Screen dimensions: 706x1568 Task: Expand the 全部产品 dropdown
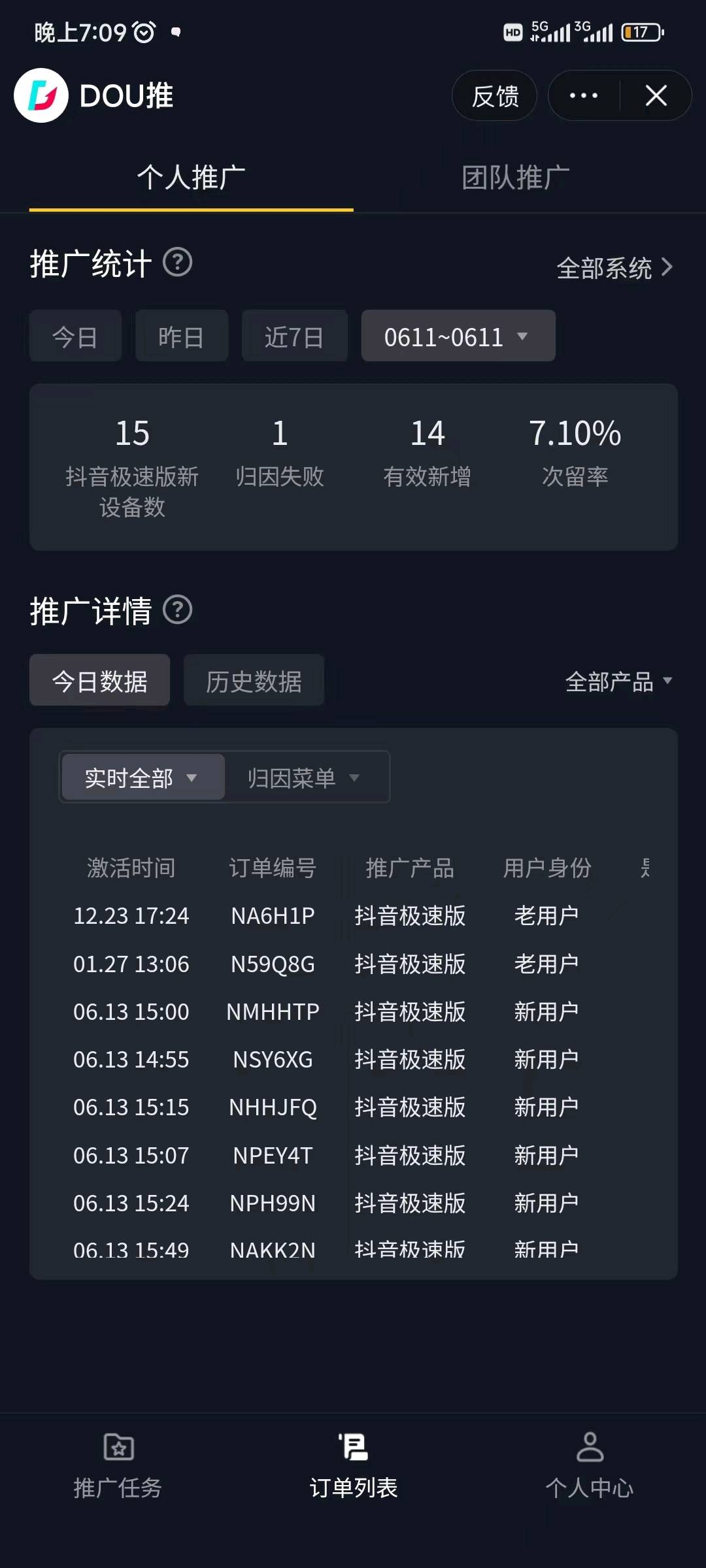(x=618, y=681)
